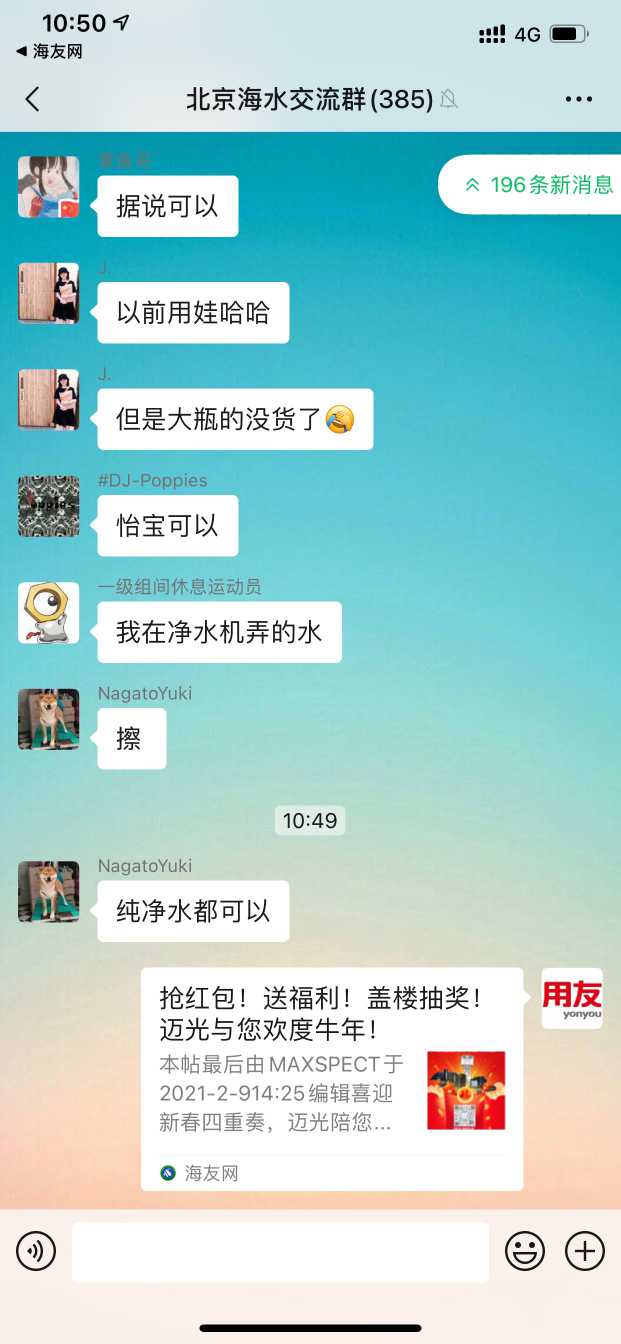Go back from the group chat
The width and height of the screenshot is (621, 1344).
(33, 99)
